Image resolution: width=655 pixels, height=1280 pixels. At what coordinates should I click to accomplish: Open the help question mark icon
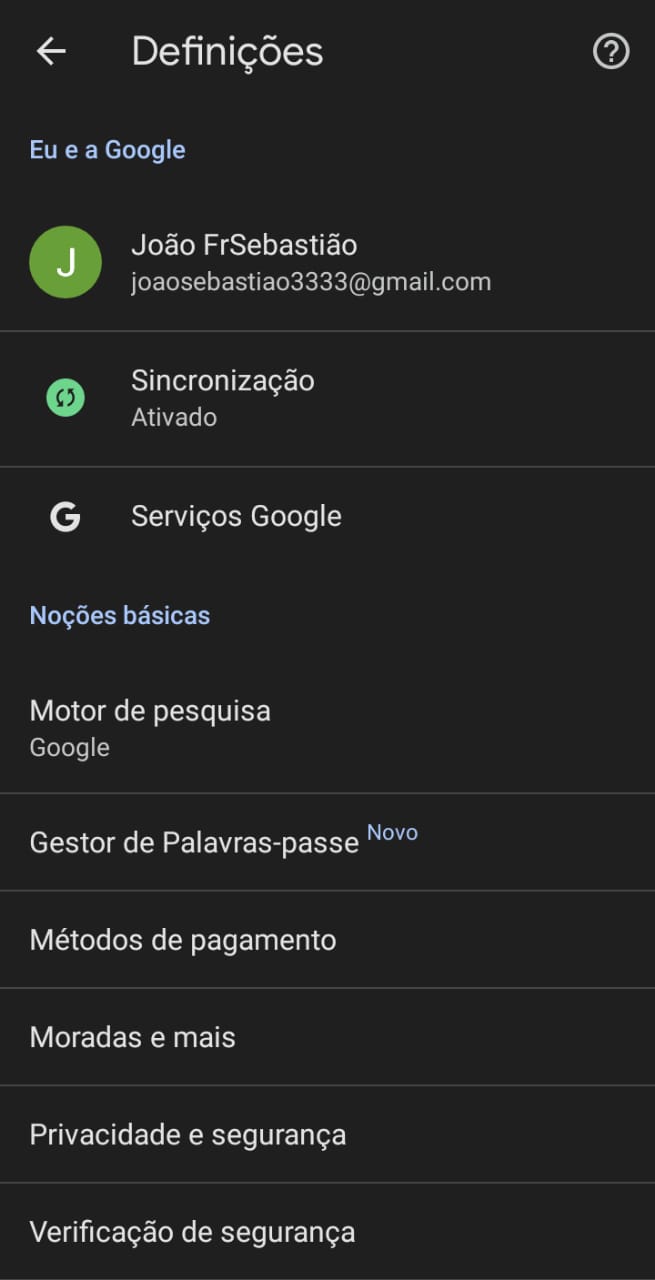tap(611, 51)
